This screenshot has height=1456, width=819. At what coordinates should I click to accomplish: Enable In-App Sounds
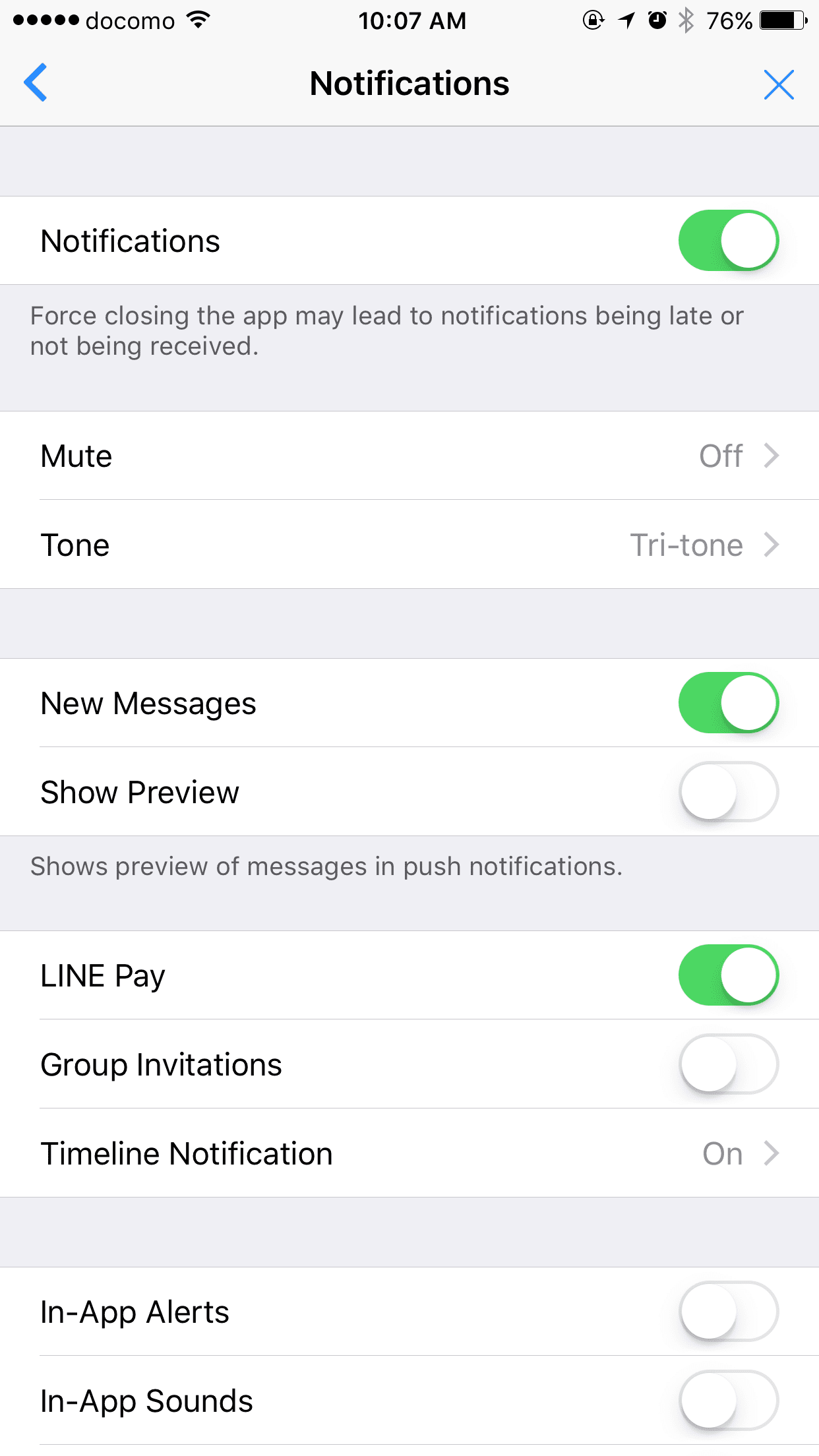tap(729, 1401)
